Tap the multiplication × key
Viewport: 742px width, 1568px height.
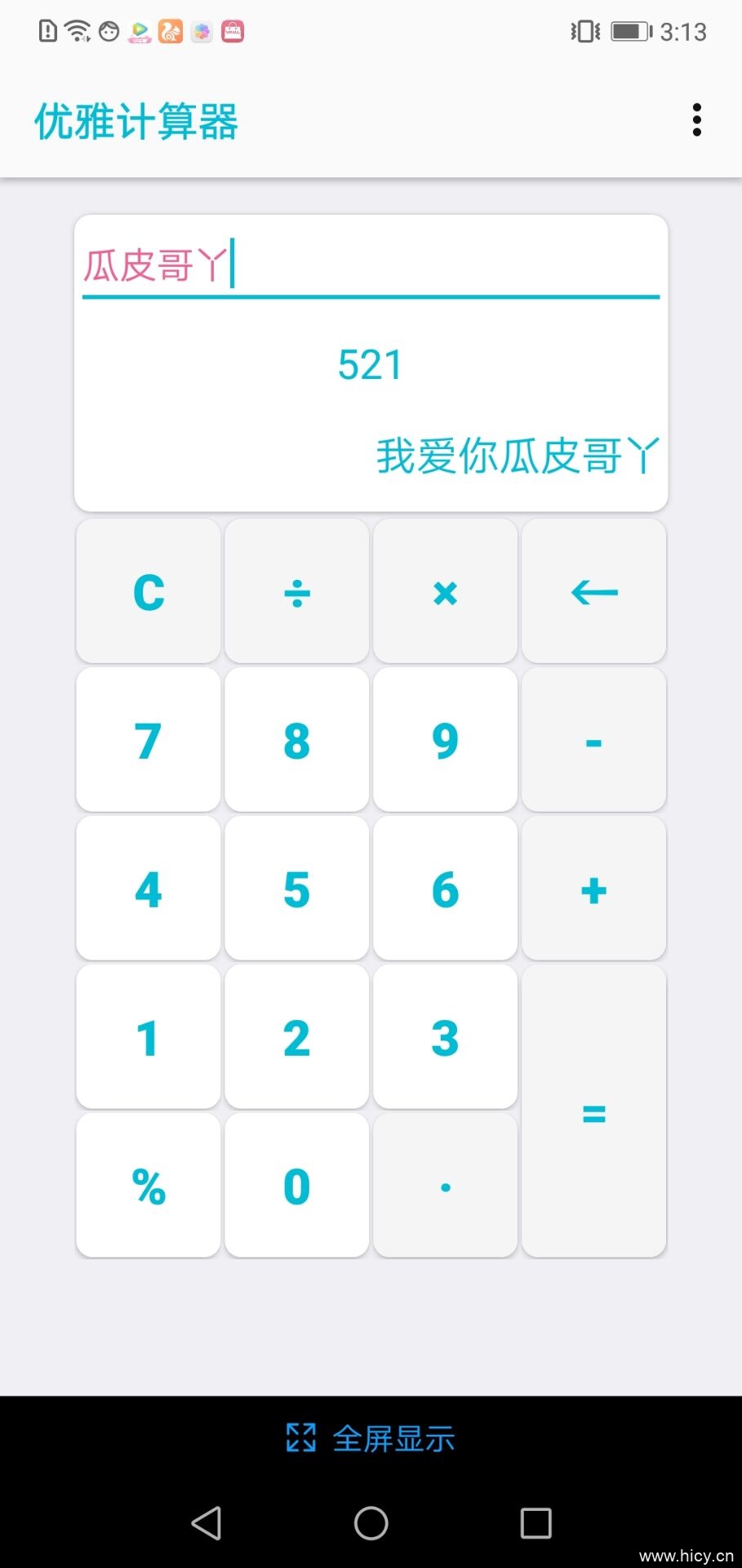[445, 590]
